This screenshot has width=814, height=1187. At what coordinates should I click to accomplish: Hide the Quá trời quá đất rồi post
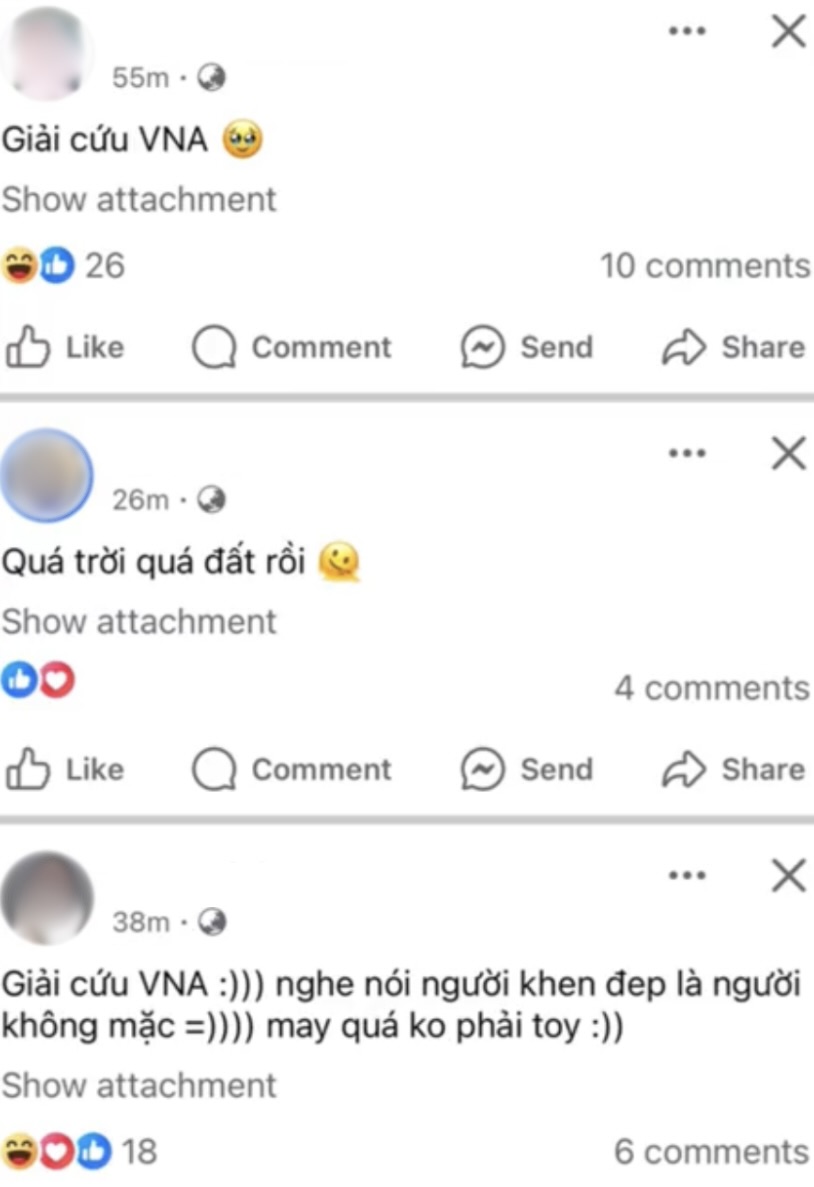(789, 455)
